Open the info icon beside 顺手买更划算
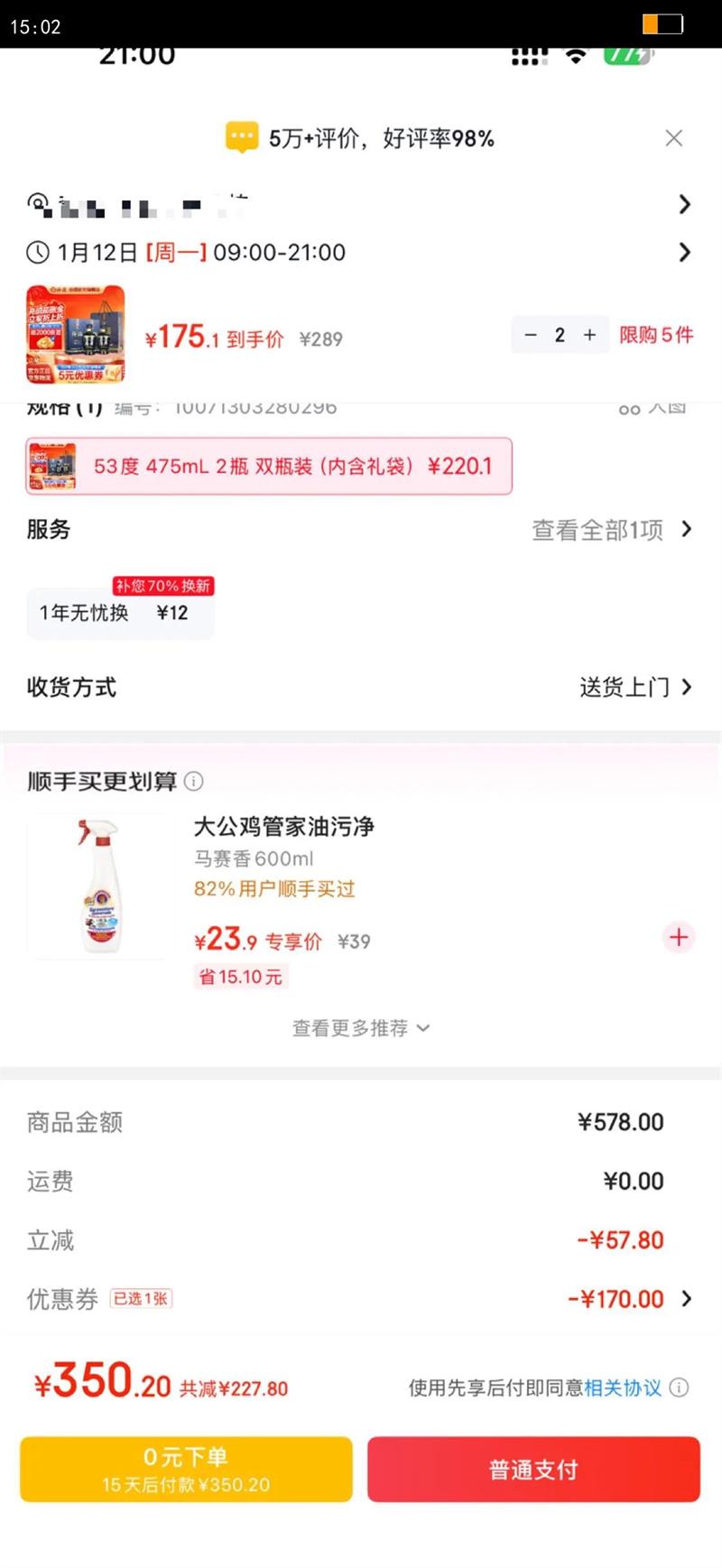 (x=194, y=781)
